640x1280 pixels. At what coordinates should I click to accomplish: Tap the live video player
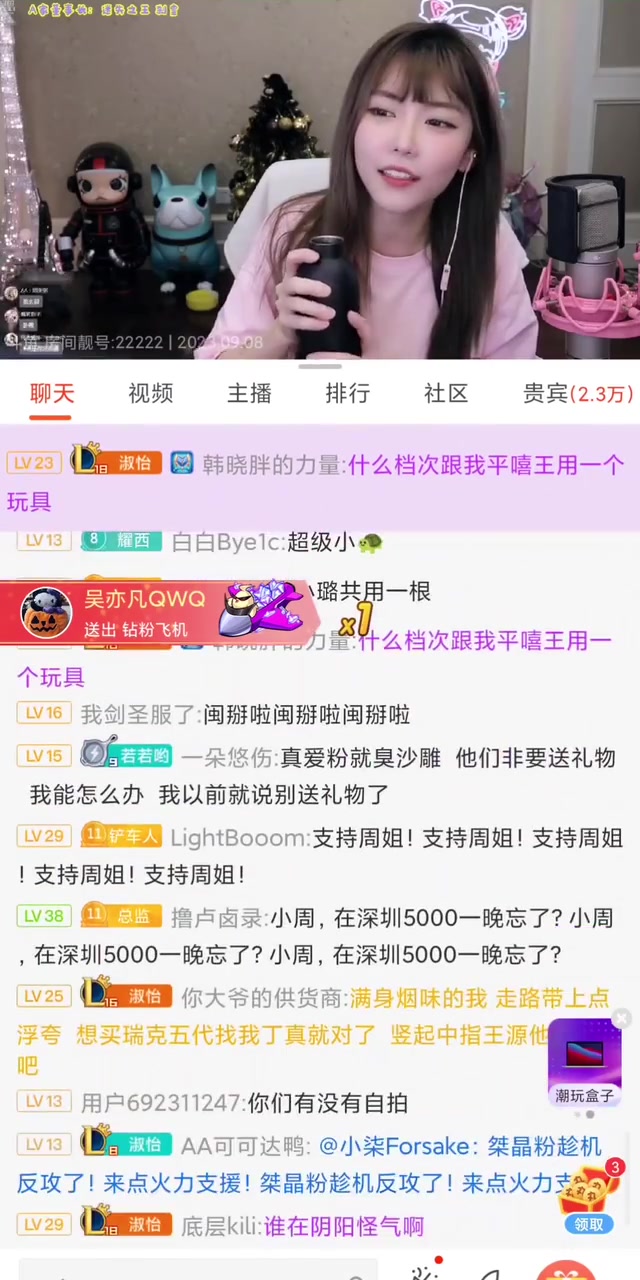[x=320, y=180]
